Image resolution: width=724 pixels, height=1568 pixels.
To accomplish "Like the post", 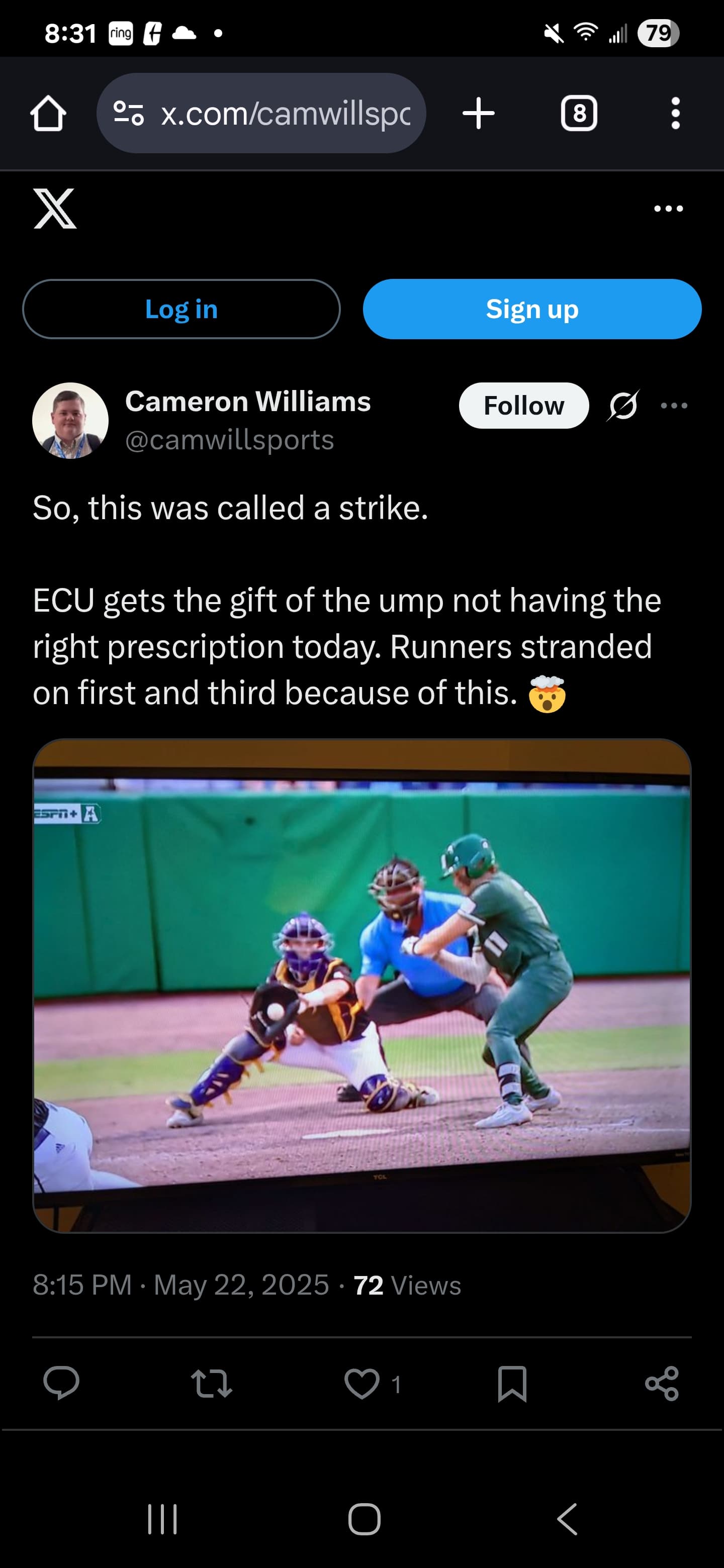I will tap(363, 1384).
